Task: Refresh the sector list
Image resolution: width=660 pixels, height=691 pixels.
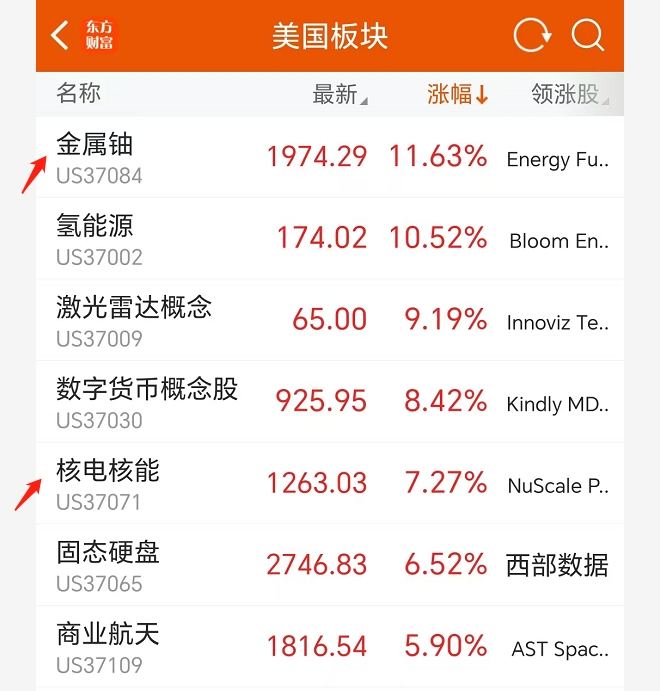Action: click(531, 36)
